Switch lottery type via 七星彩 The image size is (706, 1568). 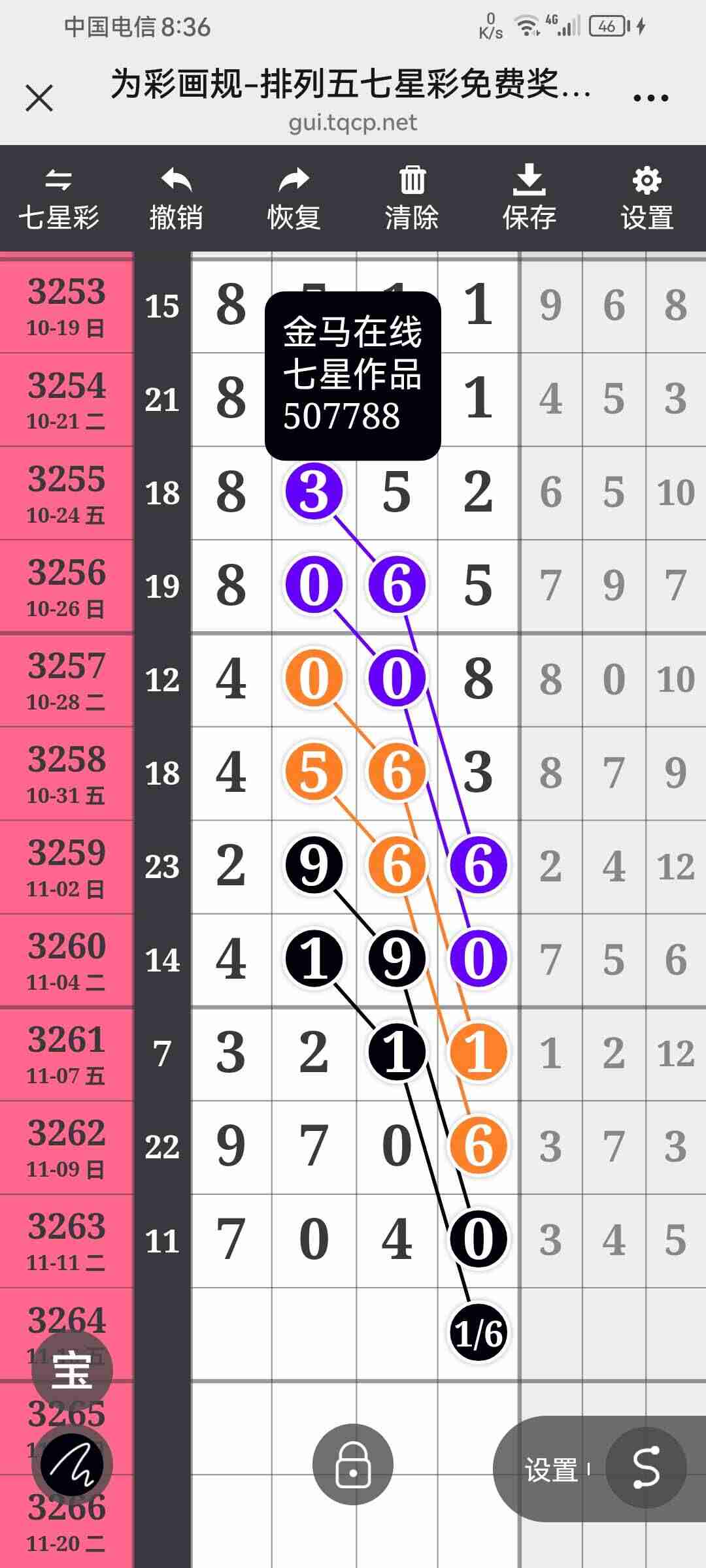59,199
